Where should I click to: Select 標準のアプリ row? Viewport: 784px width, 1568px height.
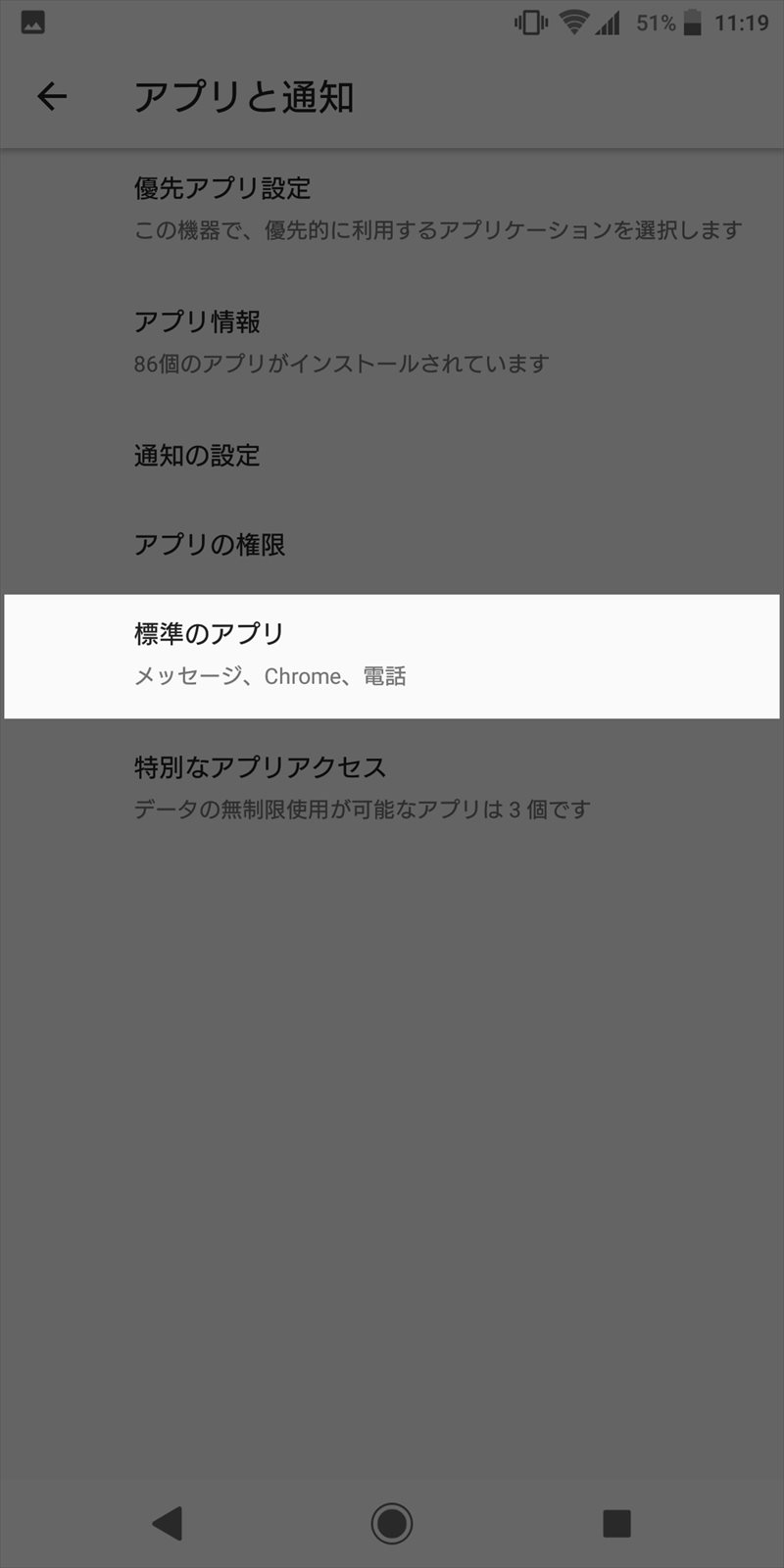tap(392, 656)
